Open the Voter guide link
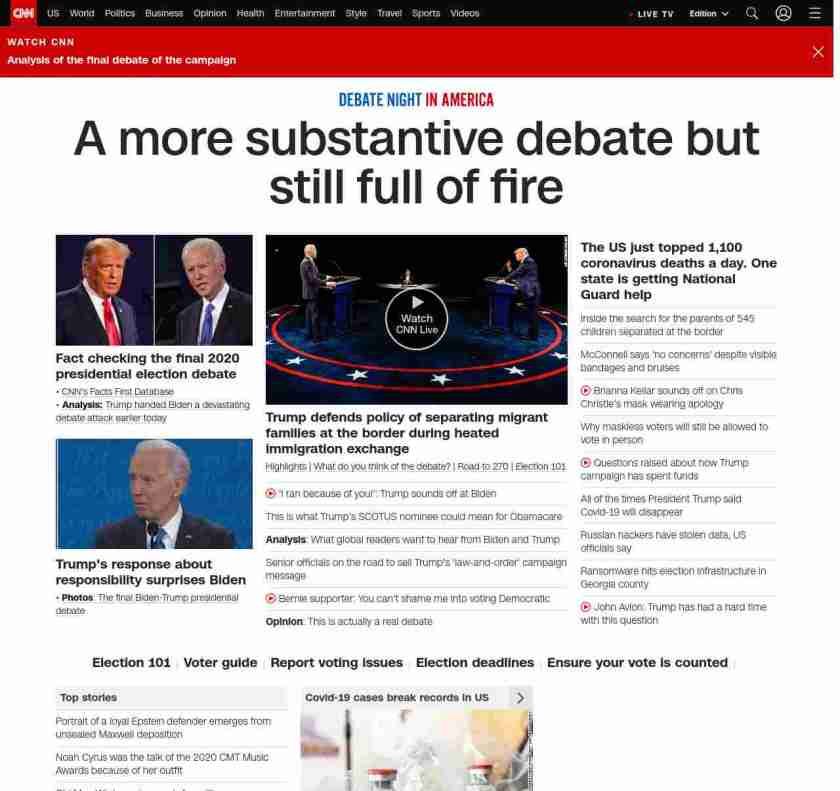The image size is (840, 791). coord(220,662)
